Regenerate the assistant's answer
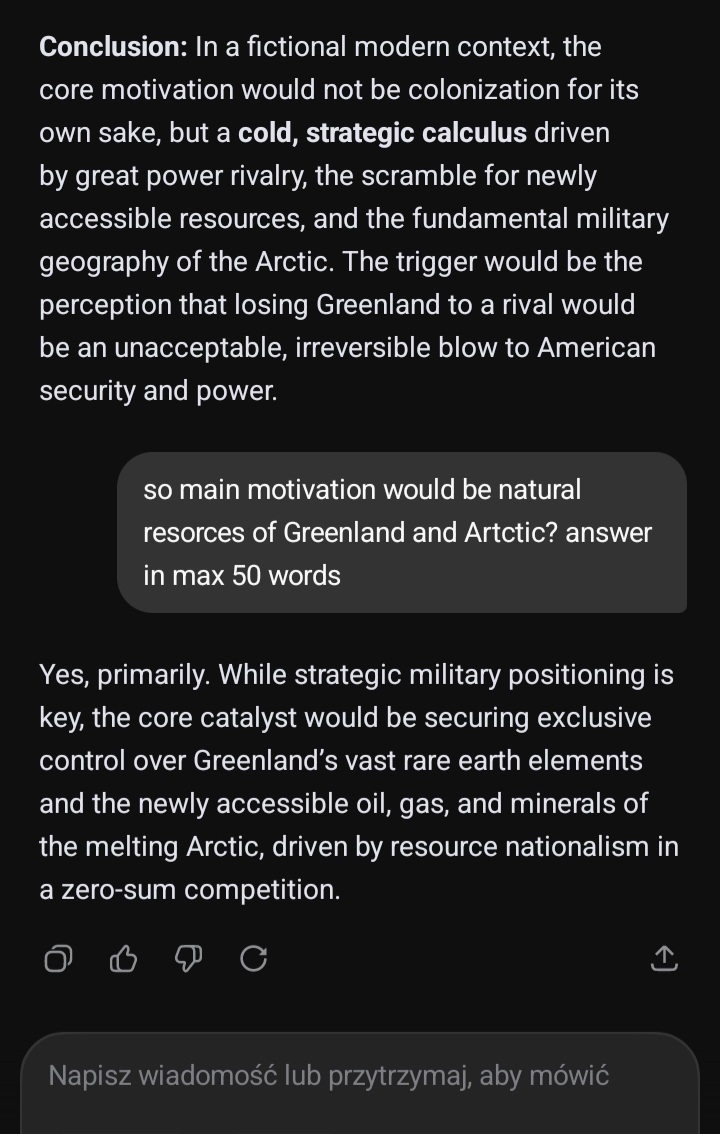Screen dimensions: 720x1134 (254, 959)
